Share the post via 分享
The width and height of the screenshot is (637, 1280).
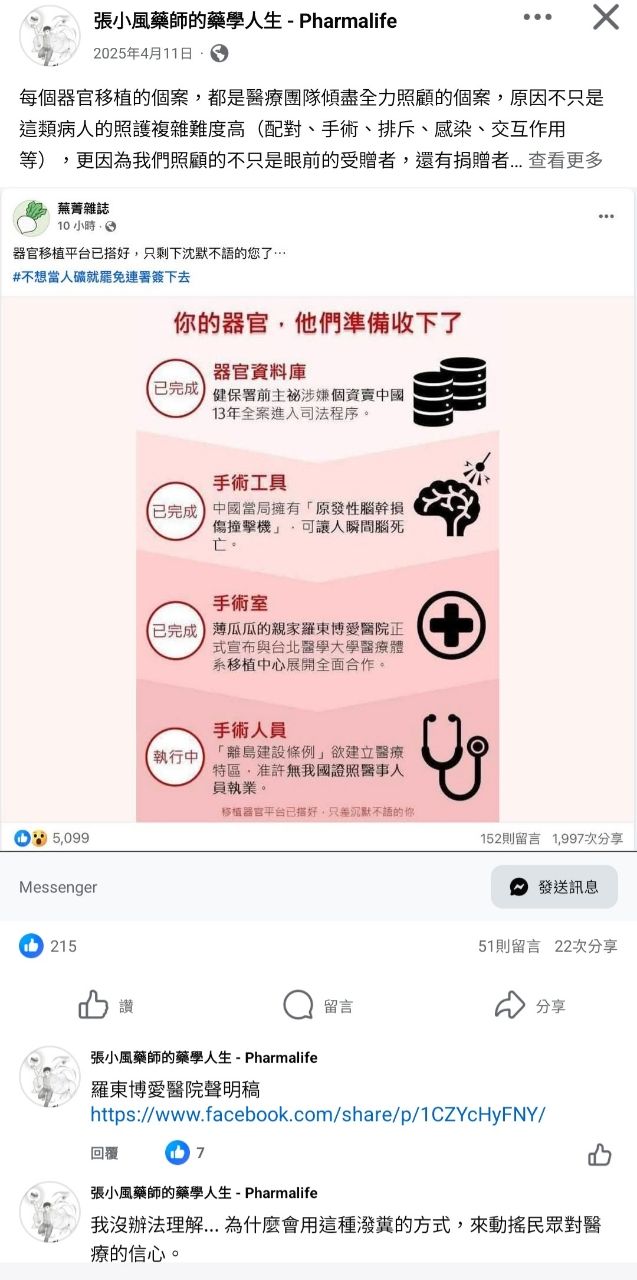[530, 1006]
